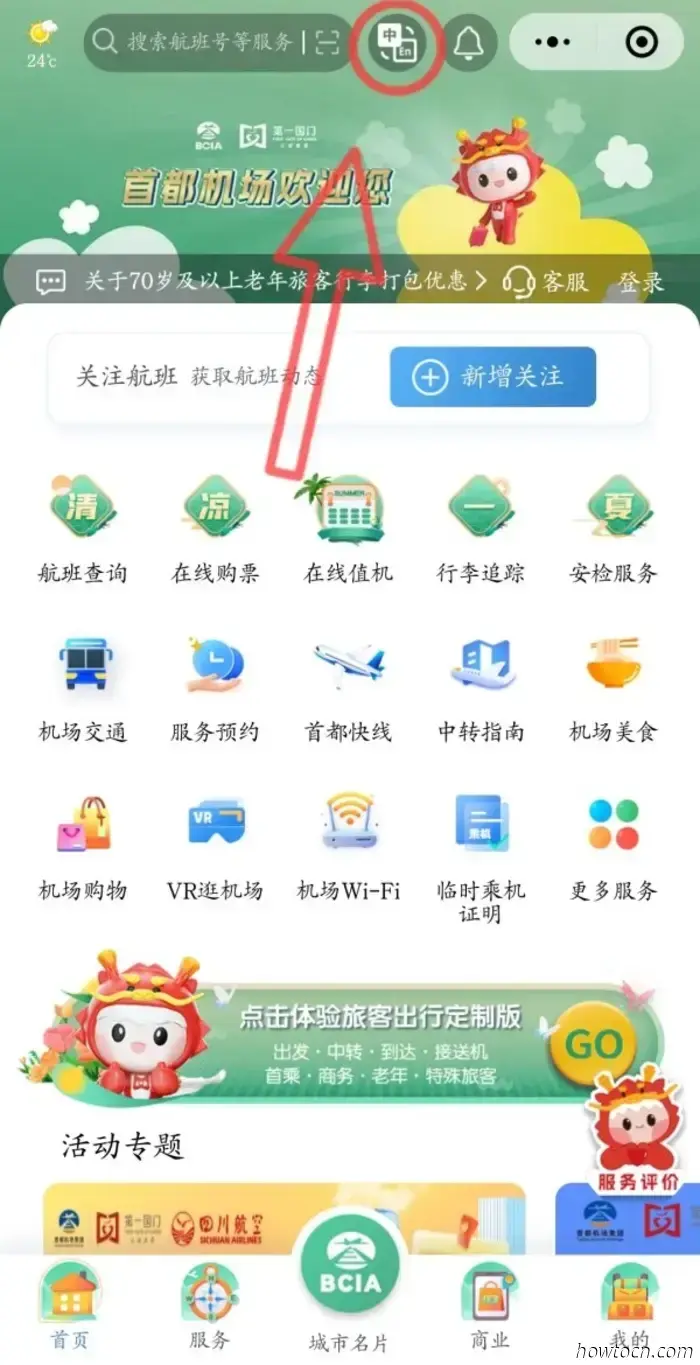Image resolution: width=700 pixels, height=1365 pixels.
Task: Open 机场Wi-Fi service
Action: coord(348,845)
